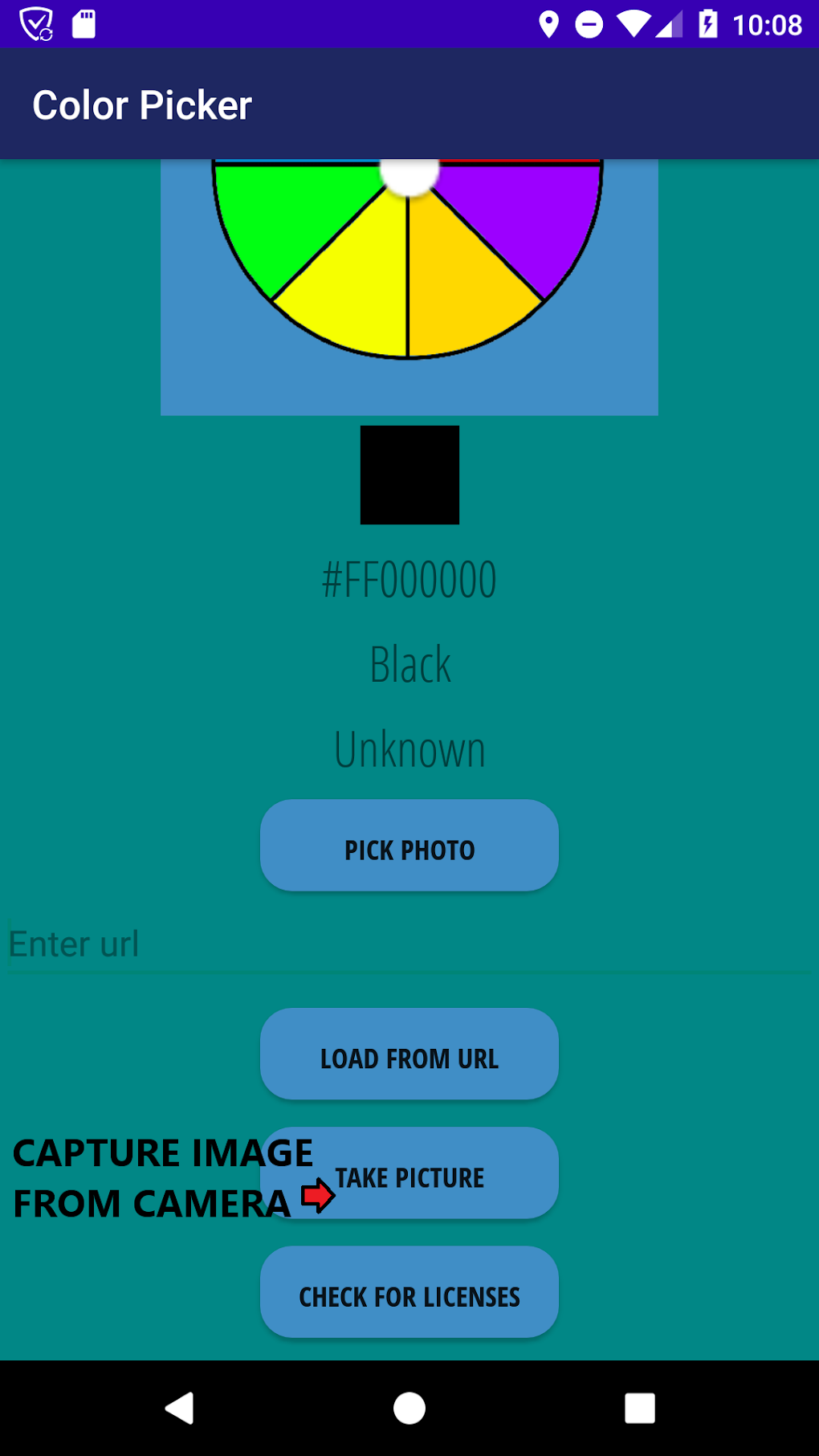The image size is (819, 1456).
Task: Tap the back navigation arrow
Action: pos(181,1406)
